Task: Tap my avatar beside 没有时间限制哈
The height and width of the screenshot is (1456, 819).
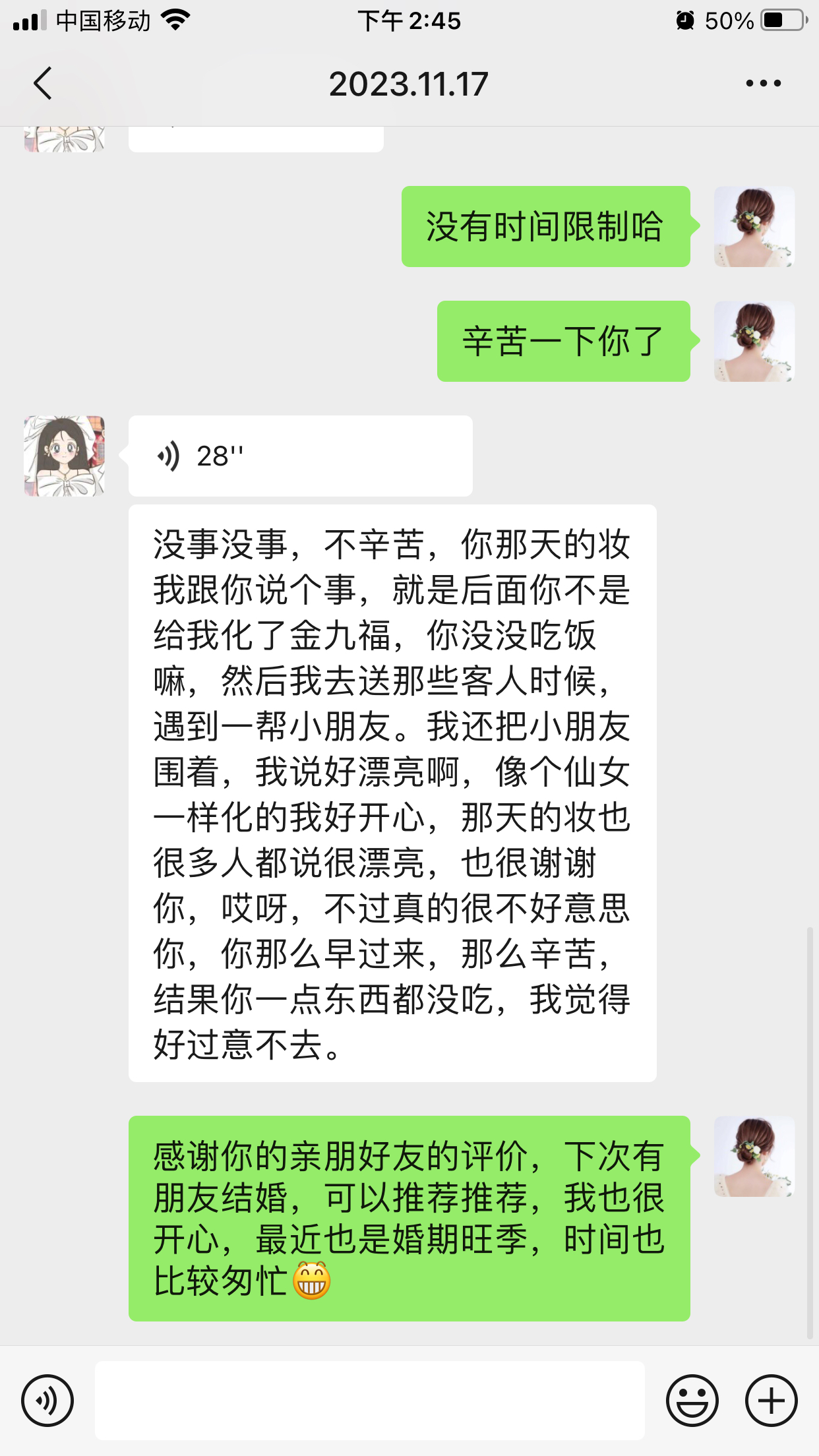Action: [x=754, y=227]
